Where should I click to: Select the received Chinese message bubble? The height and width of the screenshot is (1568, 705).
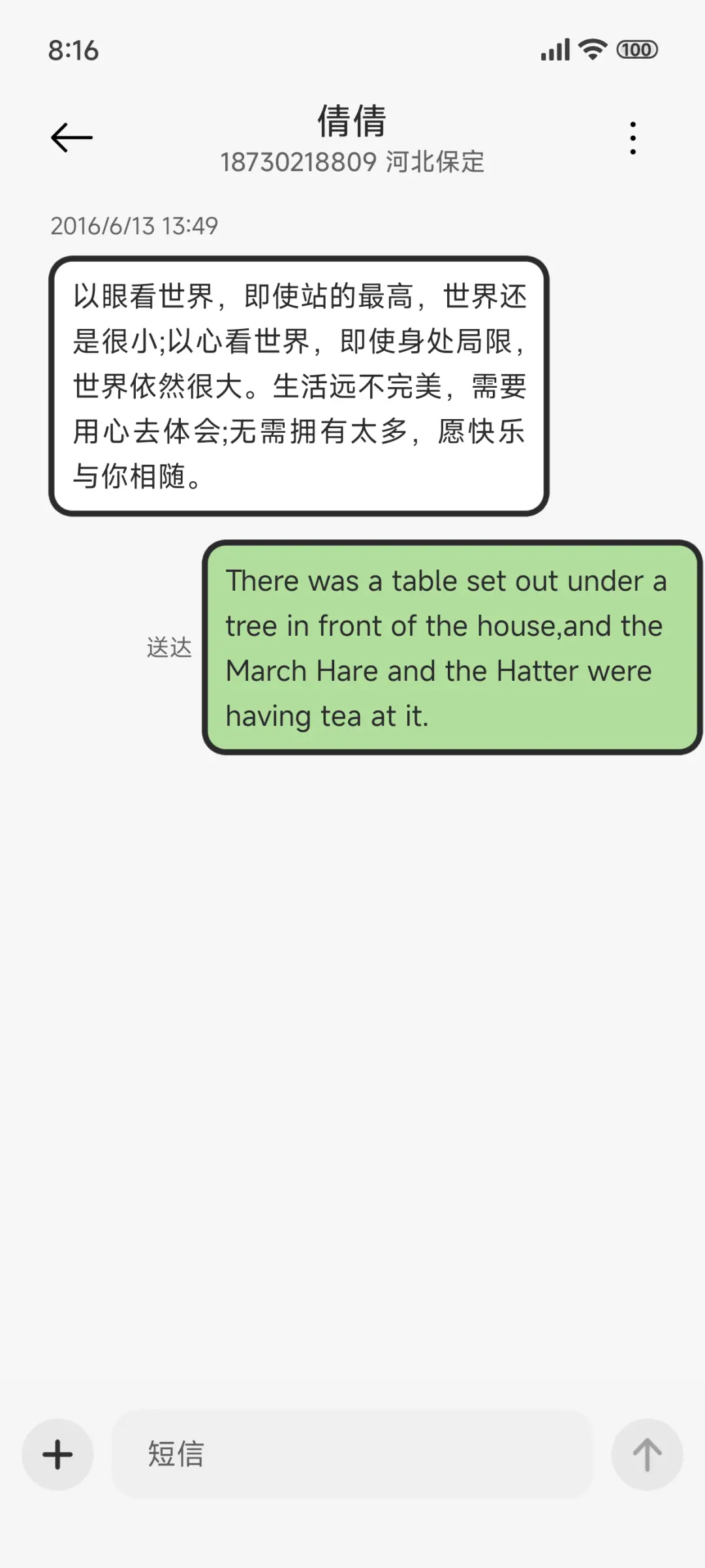(300, 385)
